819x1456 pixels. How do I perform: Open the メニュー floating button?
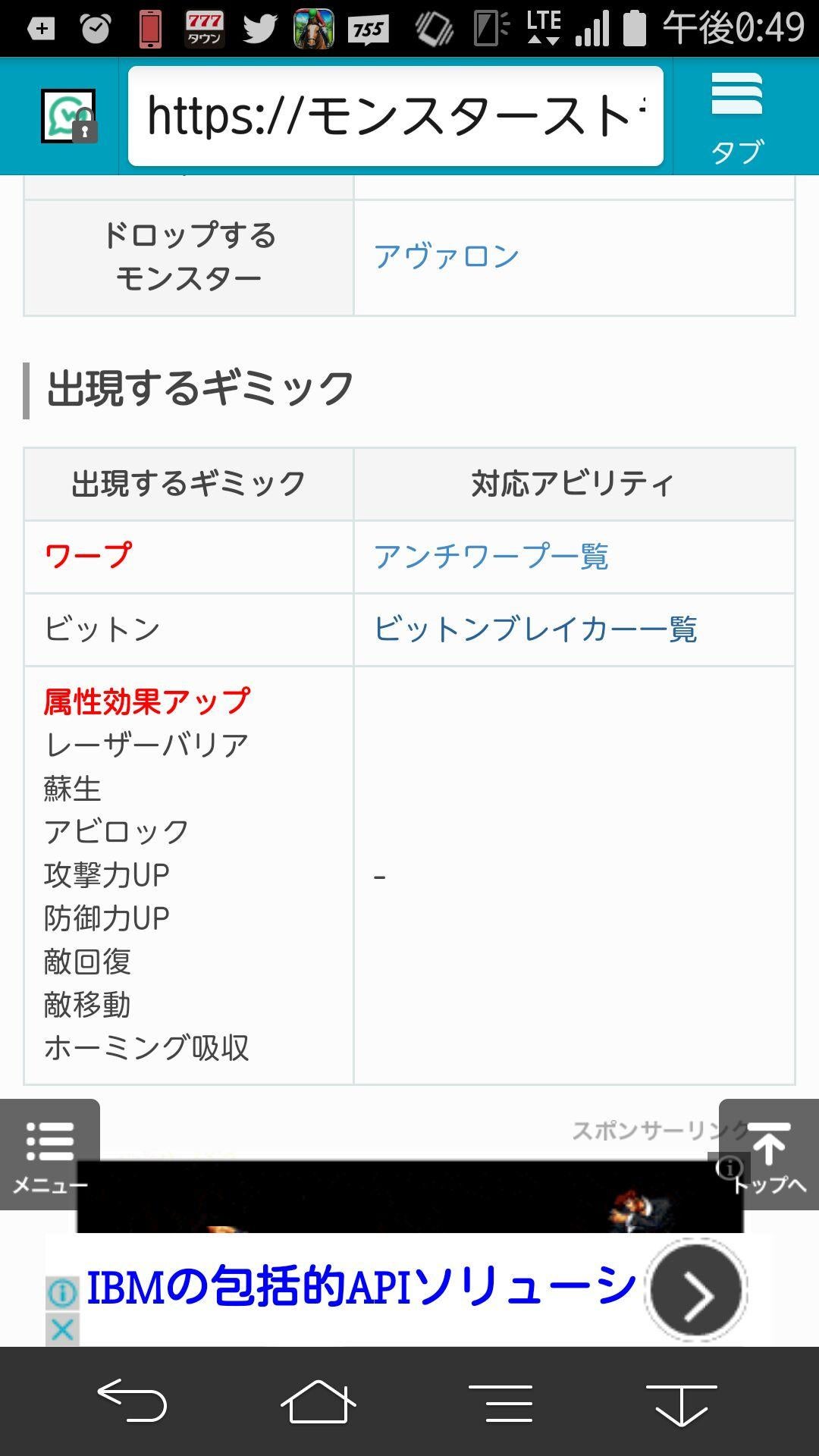[49, 1154]
